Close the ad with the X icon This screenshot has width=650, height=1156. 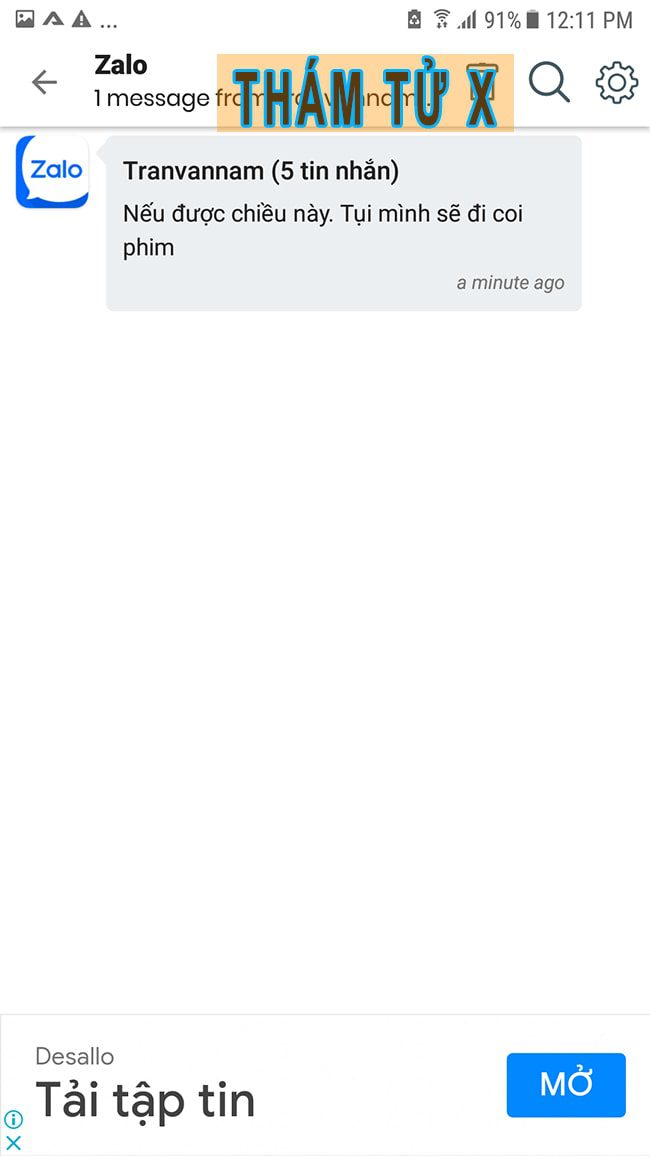[x=13, y=1143]
